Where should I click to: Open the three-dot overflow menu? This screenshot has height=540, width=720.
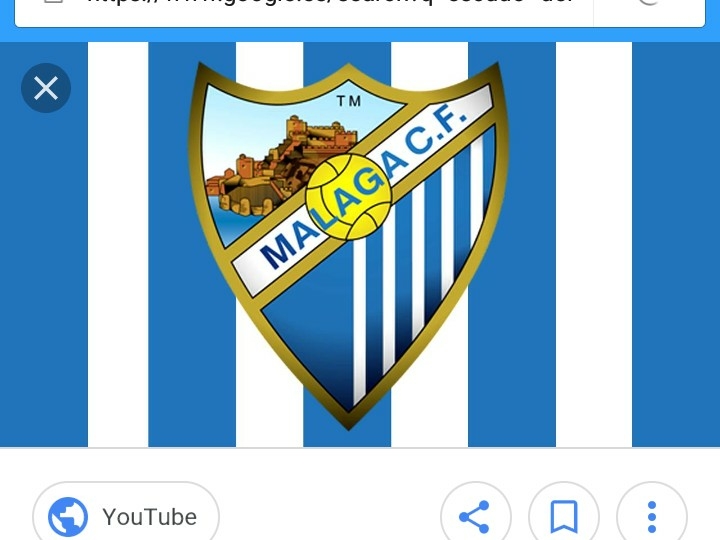pyautogui.click(x=651, y=516)
